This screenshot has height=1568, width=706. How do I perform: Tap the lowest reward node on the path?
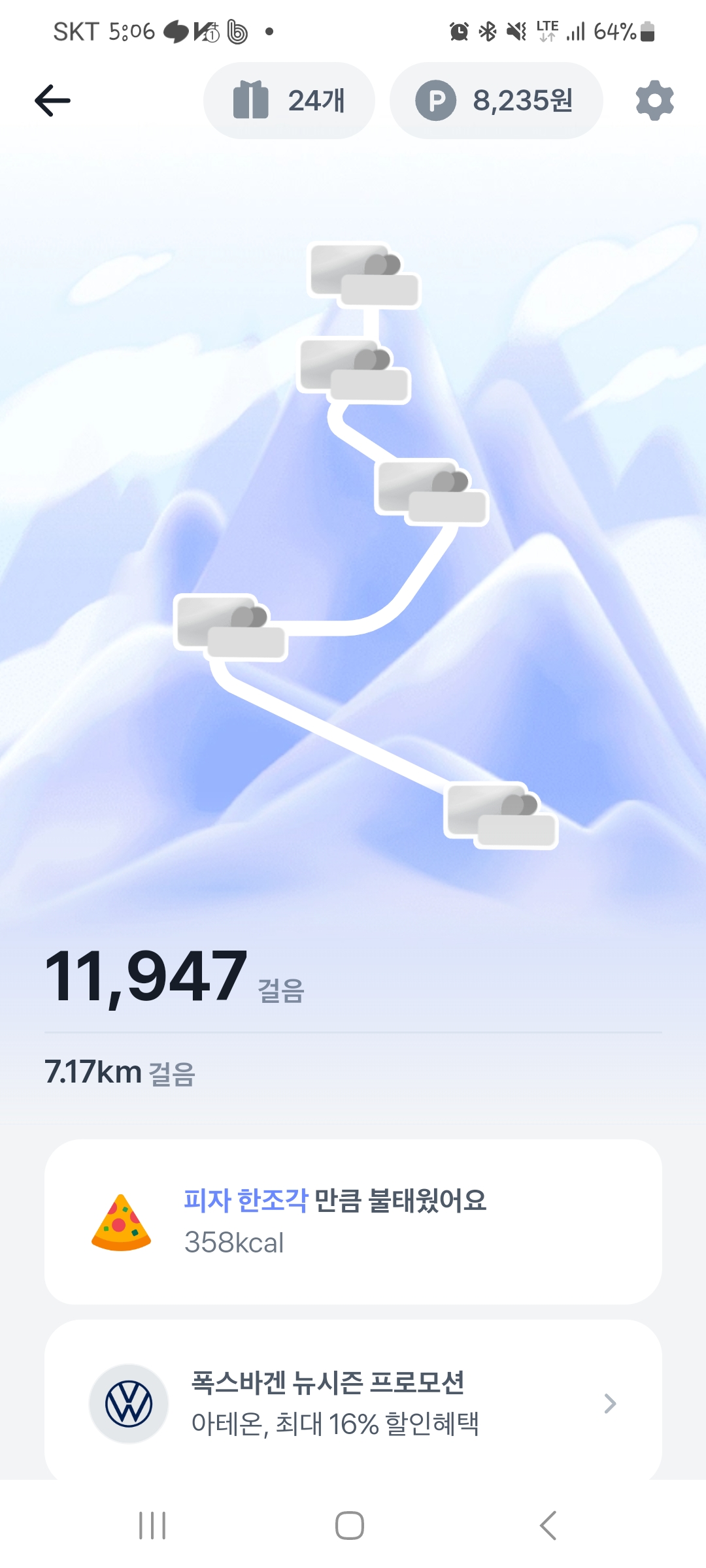pyautogui.click(x=501, y=815)
